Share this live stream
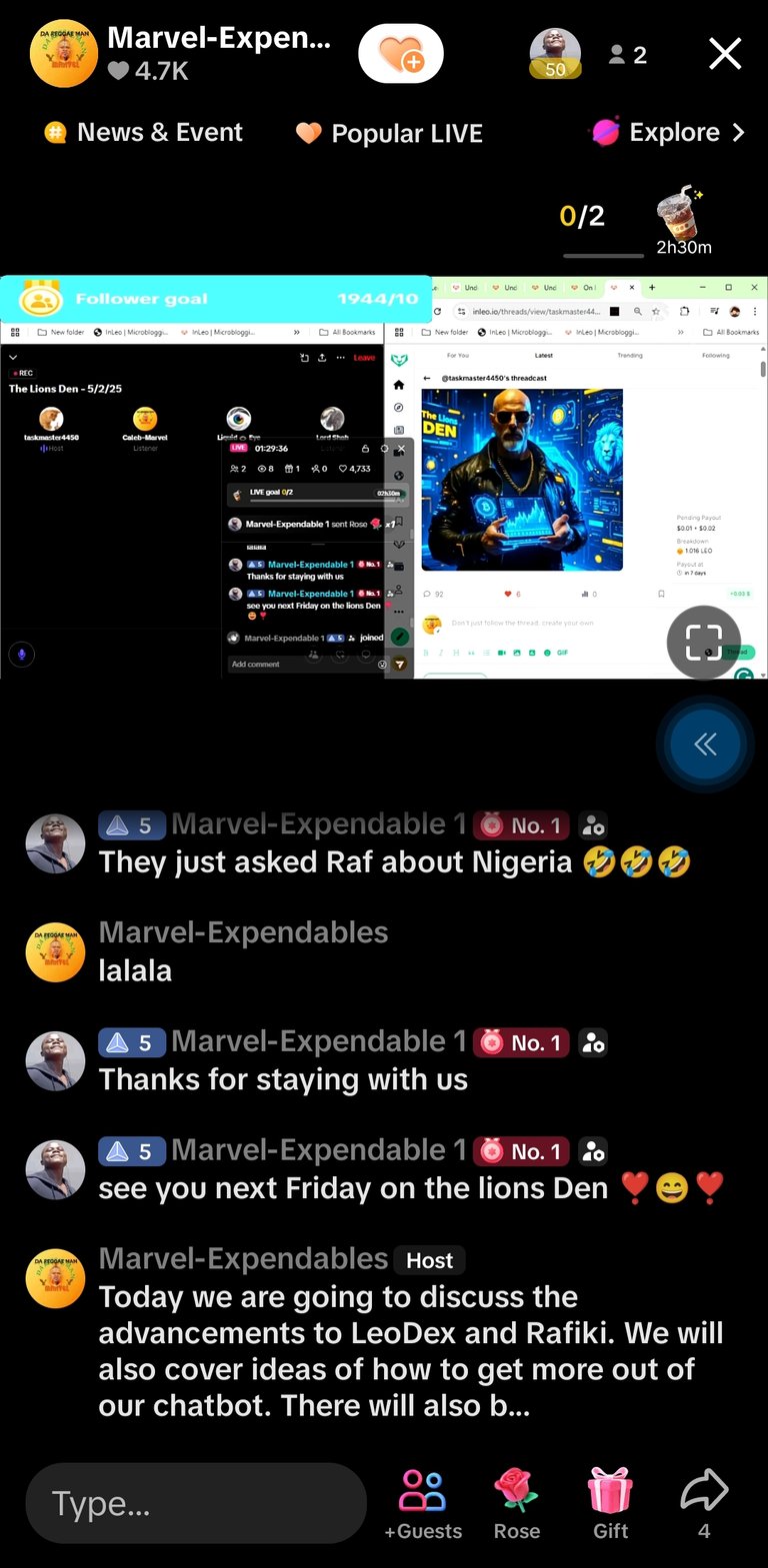Screen dimensions: 768x1568 click(x=704, y=1504)
